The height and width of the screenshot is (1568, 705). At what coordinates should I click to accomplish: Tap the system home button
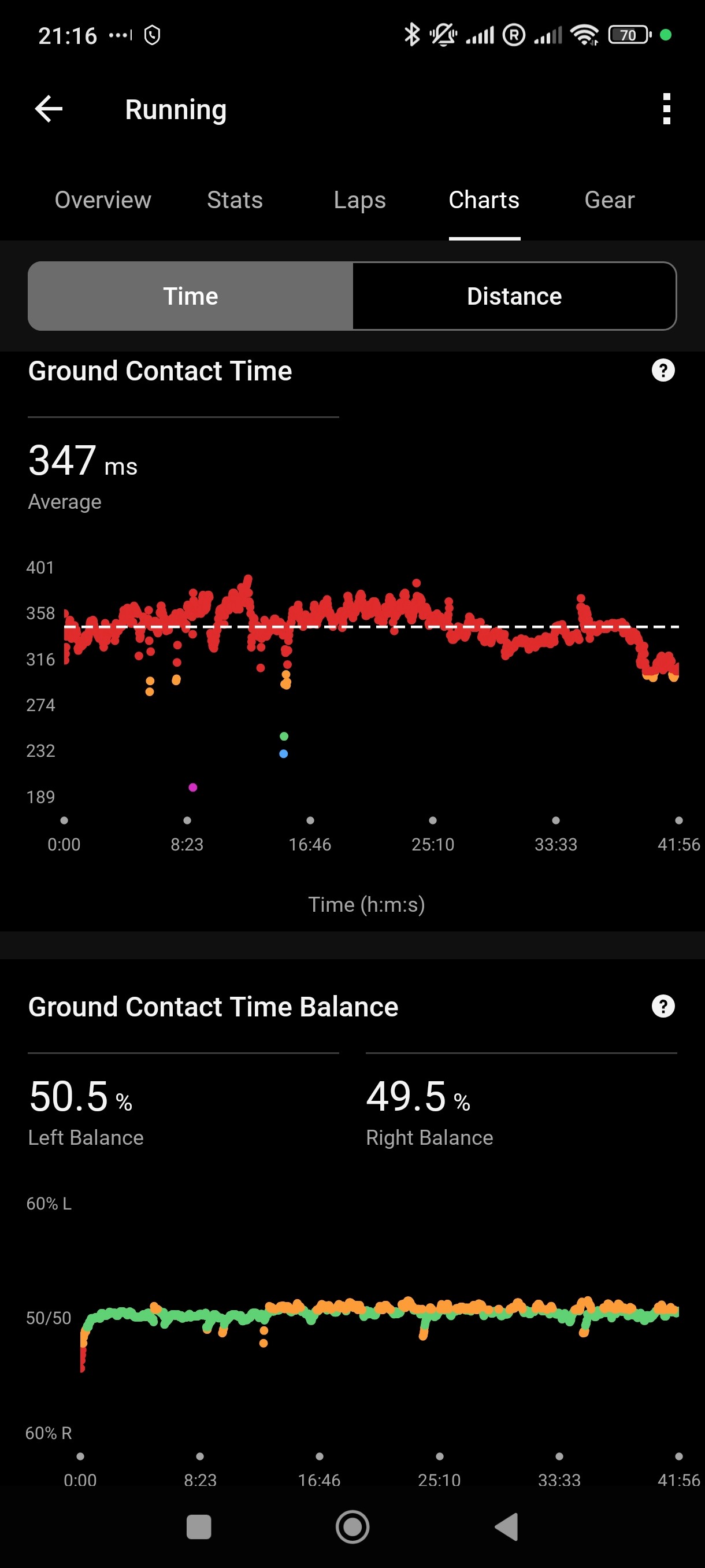tap(352, 1526)
